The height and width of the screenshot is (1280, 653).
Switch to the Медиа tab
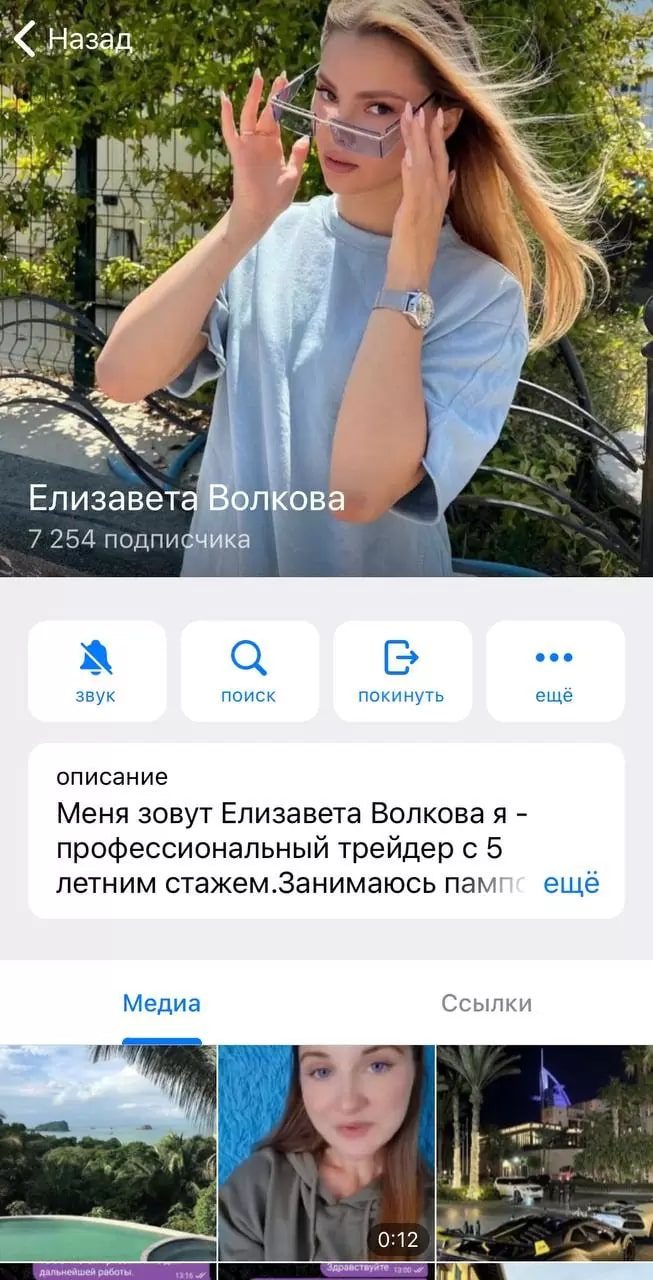coord(162,1003)
